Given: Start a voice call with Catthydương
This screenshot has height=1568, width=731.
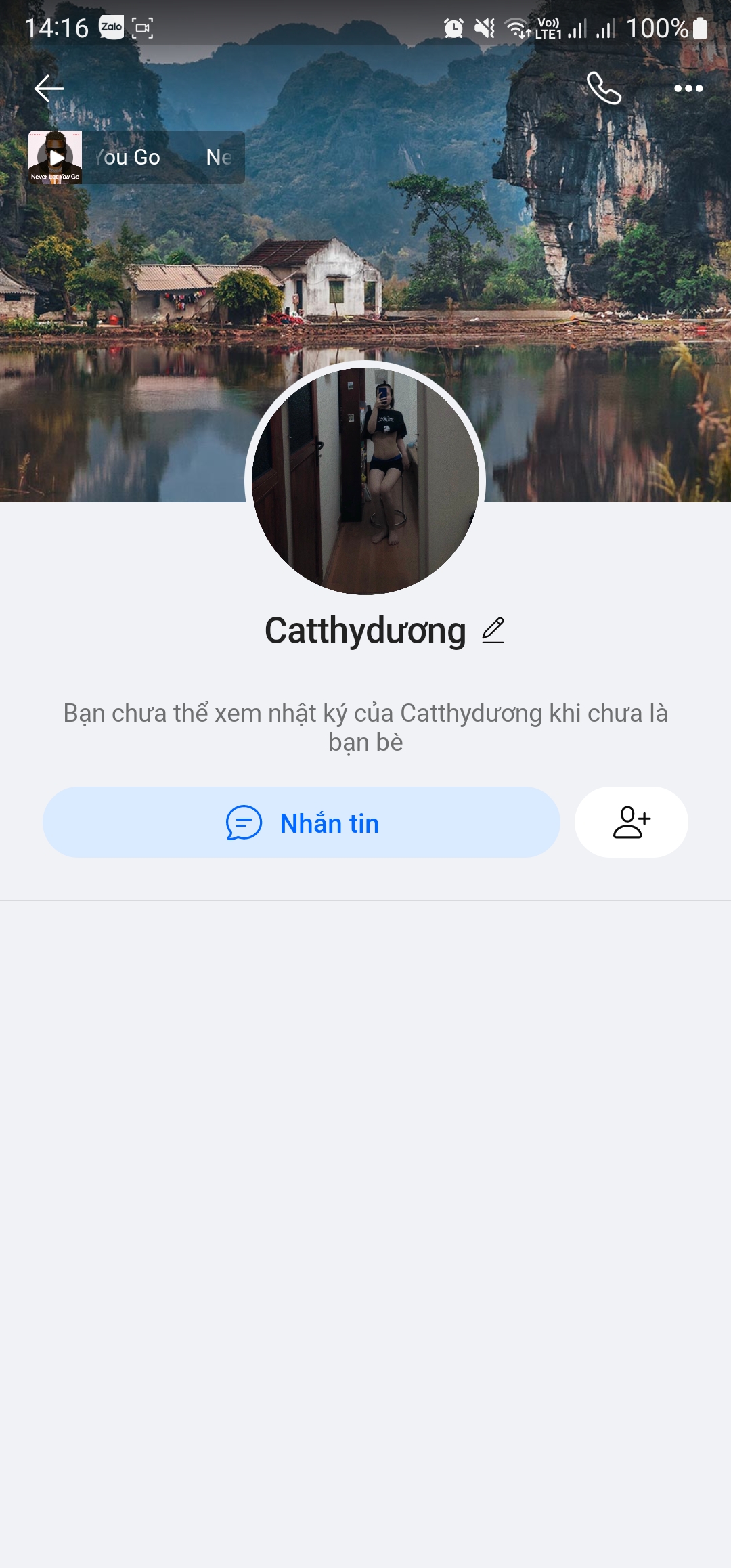Looking at the screenshot, I should (x=604, y=88).
